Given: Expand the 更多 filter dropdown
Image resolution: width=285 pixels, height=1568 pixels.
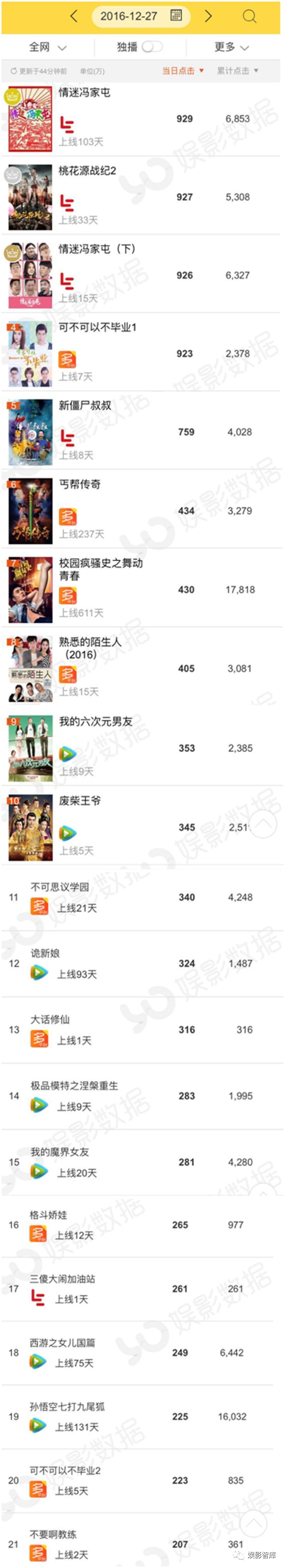Looking at the screenshot, I should point(232,47).
